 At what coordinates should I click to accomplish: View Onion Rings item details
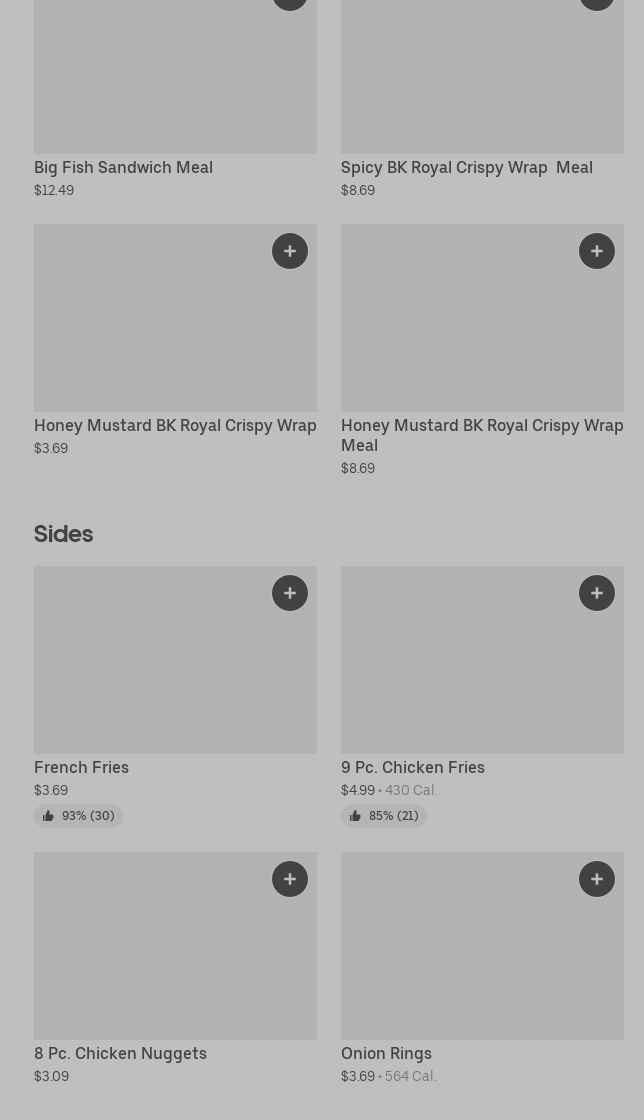(386, 1054)
